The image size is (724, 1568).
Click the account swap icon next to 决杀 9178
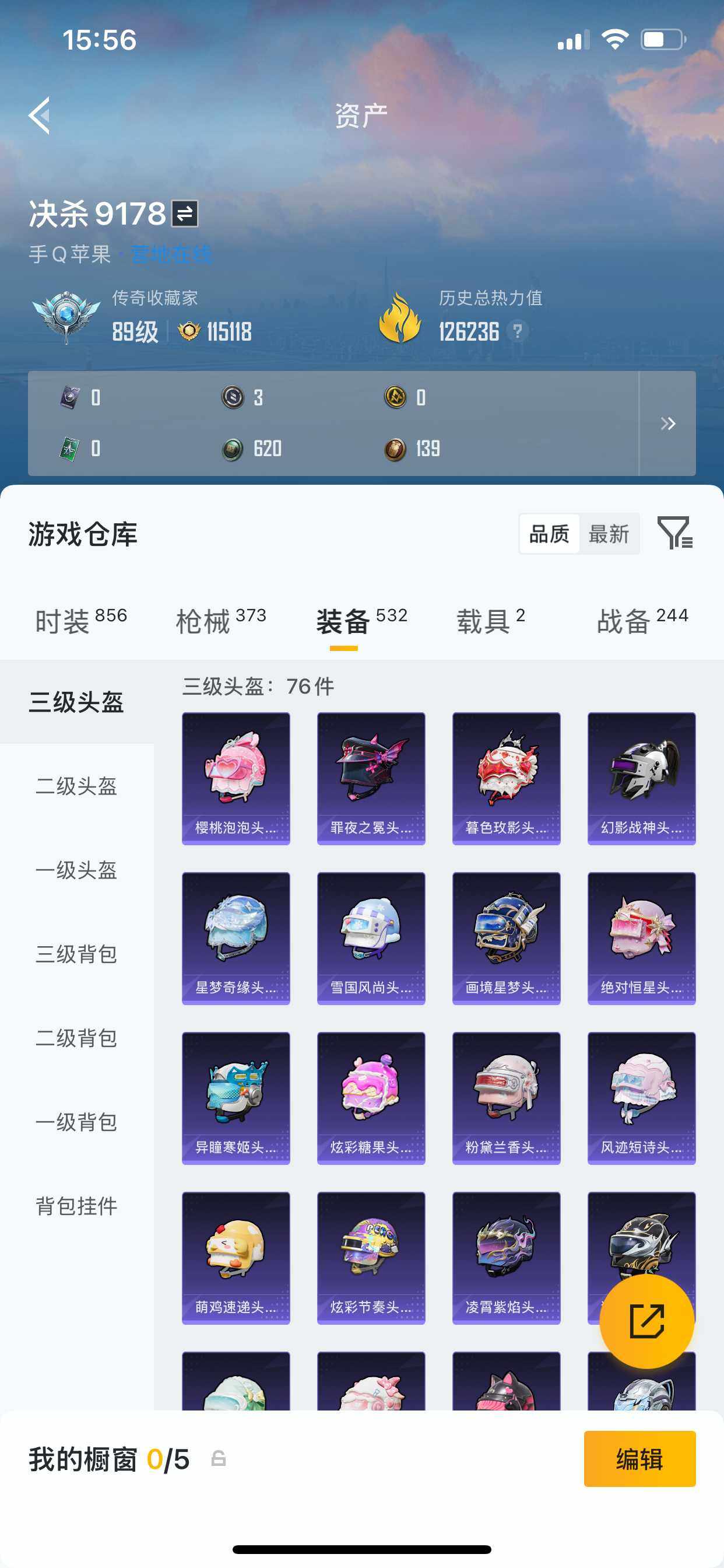click(184, 214)
